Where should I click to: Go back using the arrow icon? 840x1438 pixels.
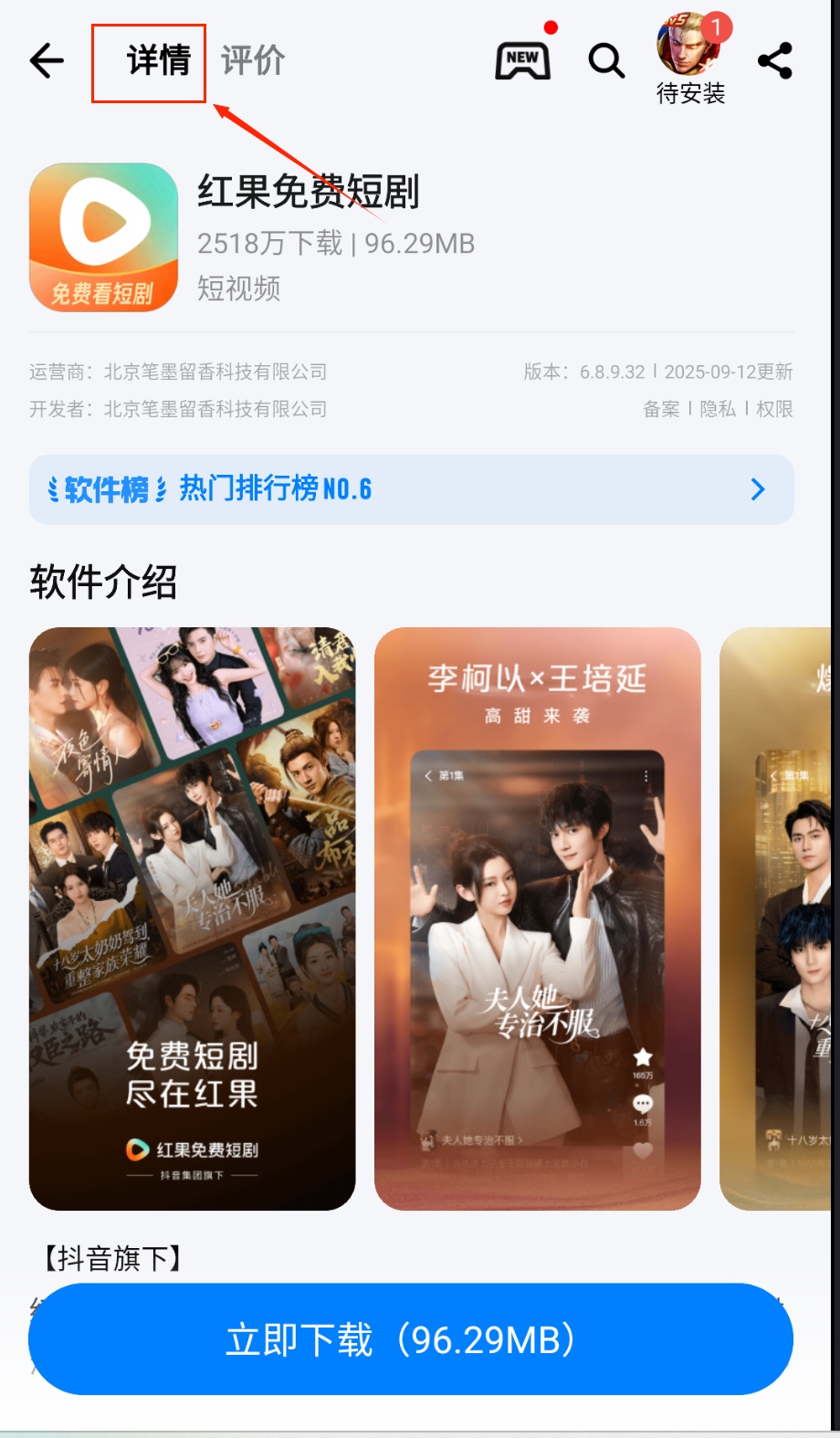47,61
